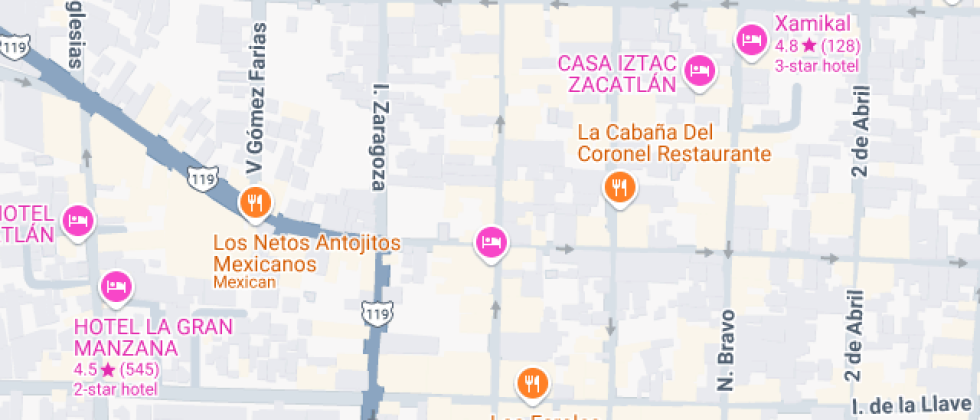Image resolution: width=980 pixels, height=420 pixels.
Task: Open Los Netos Antojitos Mexicanos restaurant pin
Action: 256,203
